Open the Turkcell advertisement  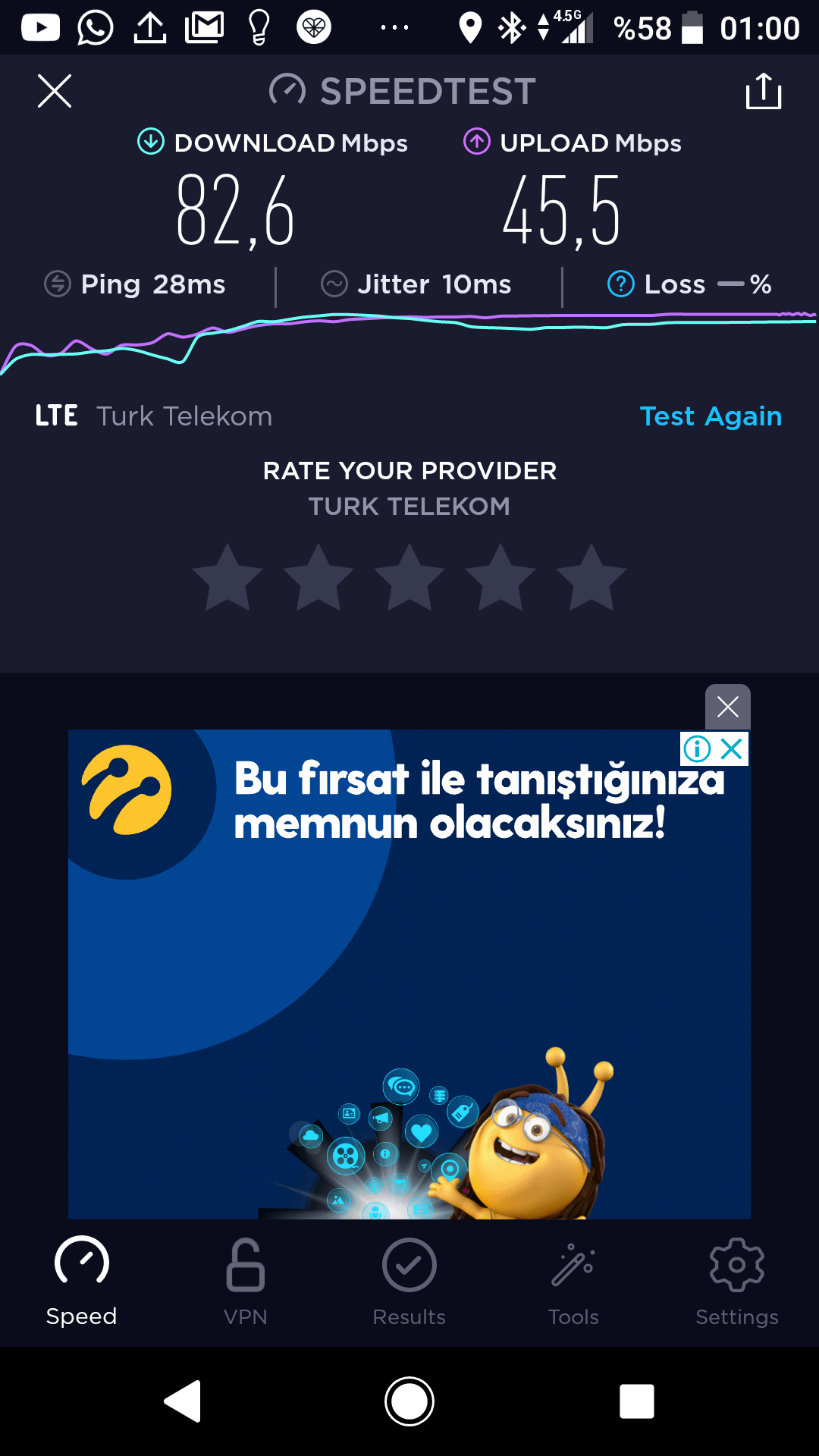pos(409,974)
